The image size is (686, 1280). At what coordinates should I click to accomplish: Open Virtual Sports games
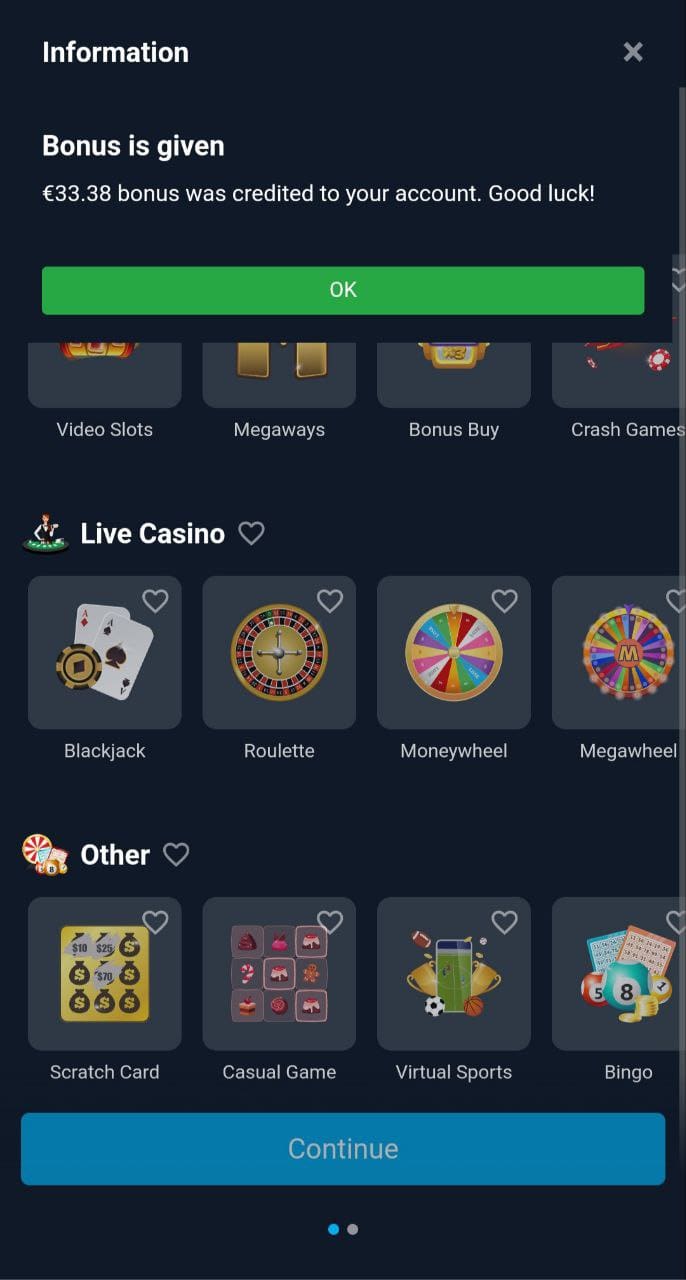tap(454, 974)
